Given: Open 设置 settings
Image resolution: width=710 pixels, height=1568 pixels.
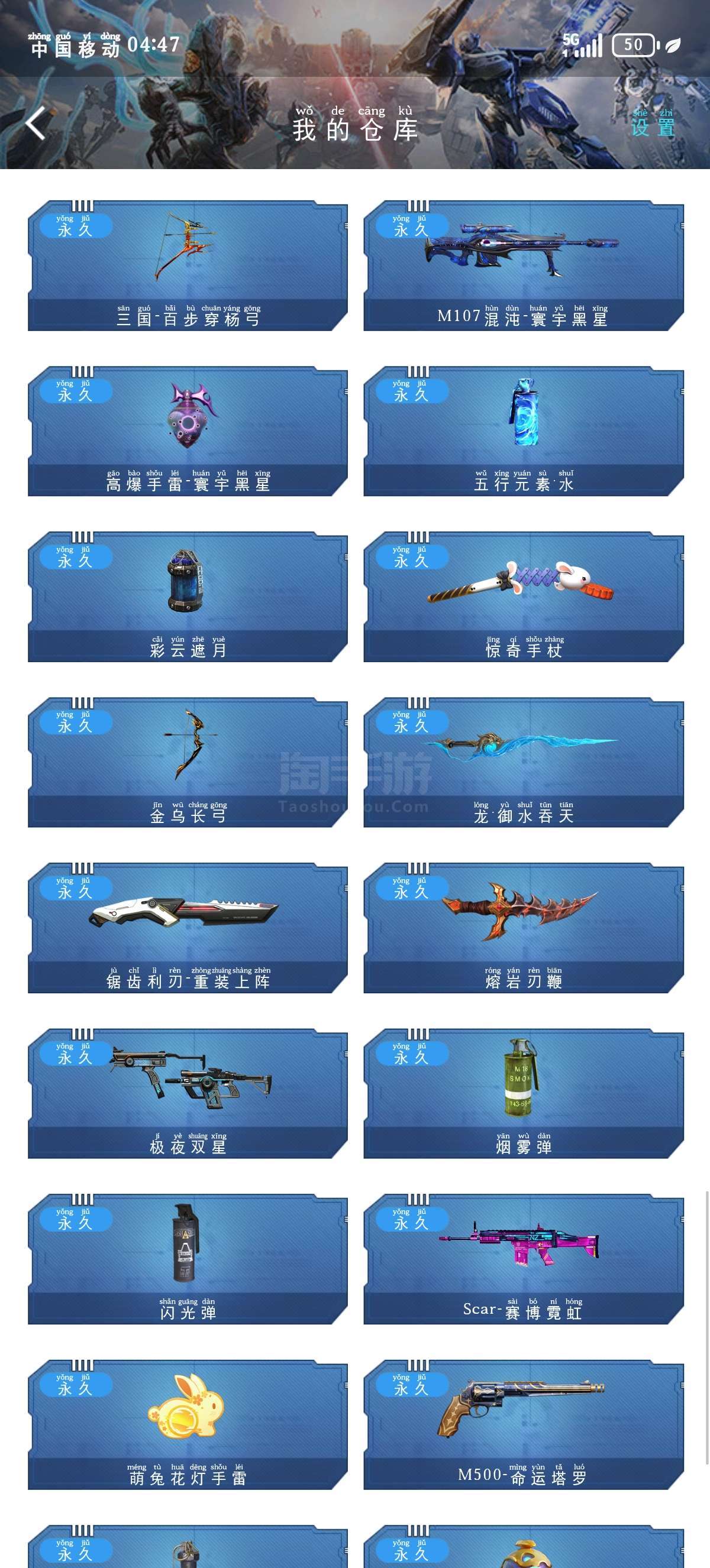Looking at the screenshot, I should [x=653, y=123].
